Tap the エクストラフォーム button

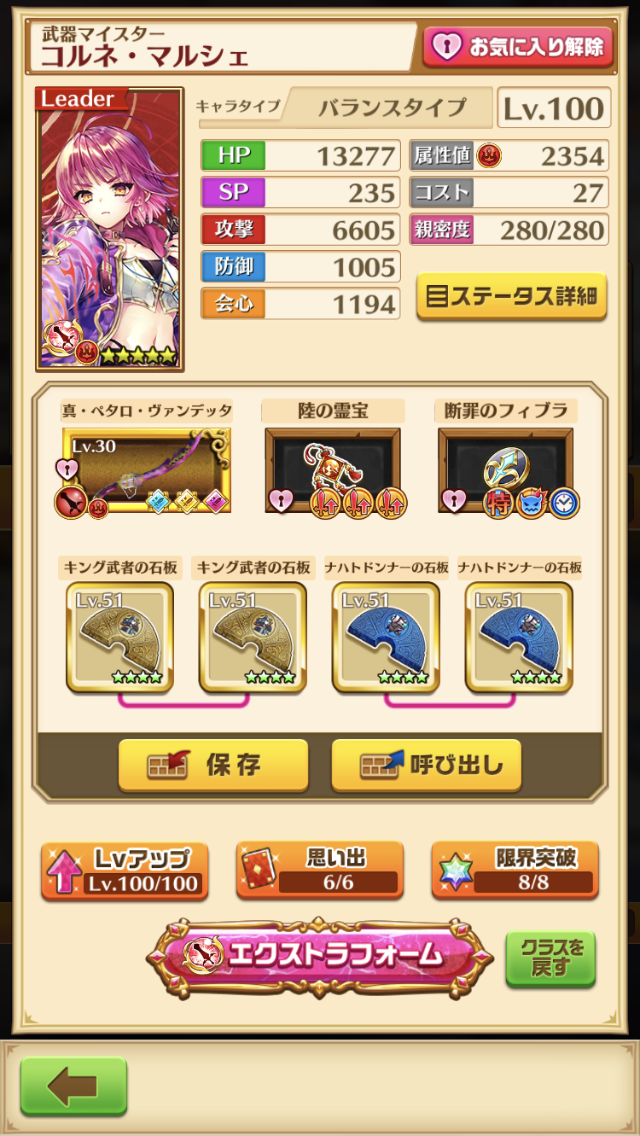click(320, 955)
